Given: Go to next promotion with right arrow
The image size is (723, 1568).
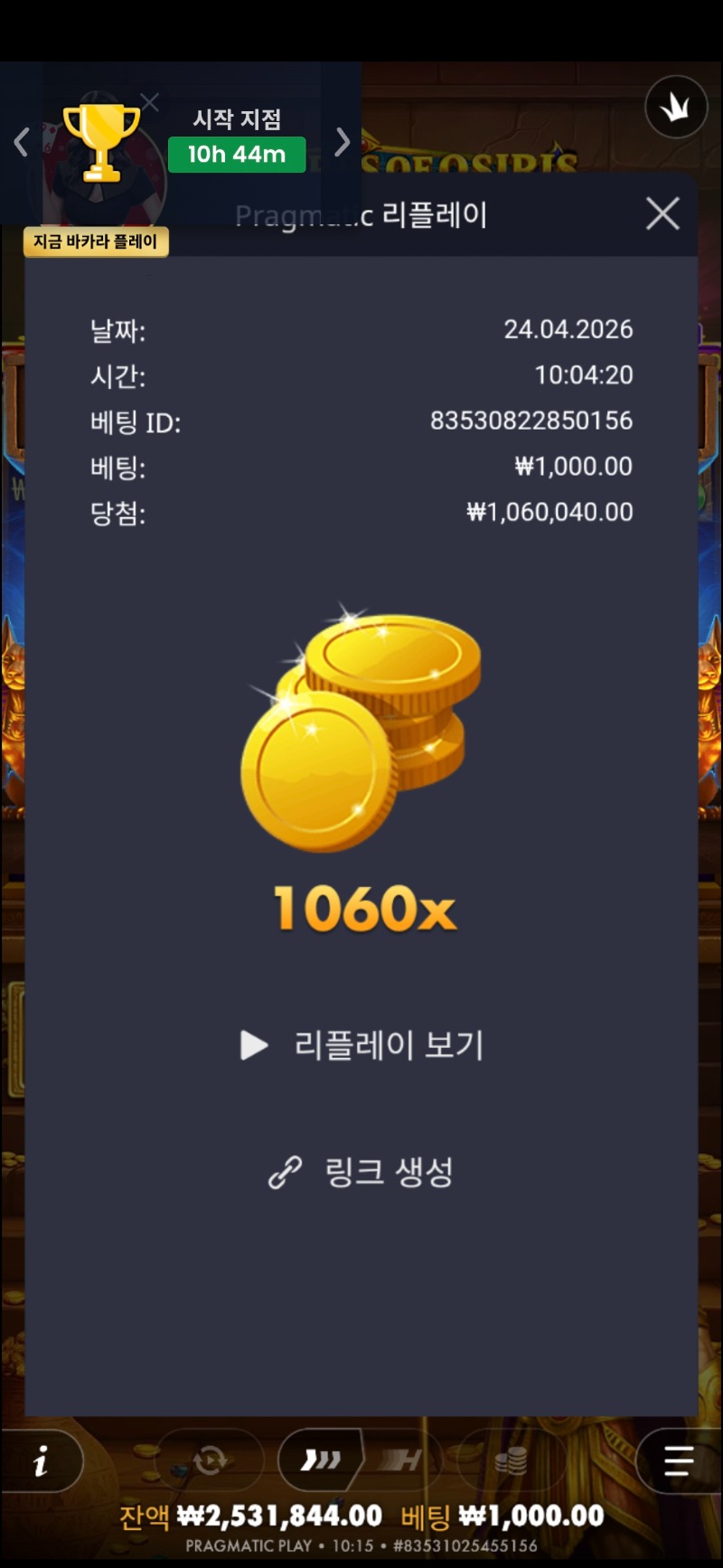Looking at the screenshot, I should pyautogui.click(x=342, y=142).
